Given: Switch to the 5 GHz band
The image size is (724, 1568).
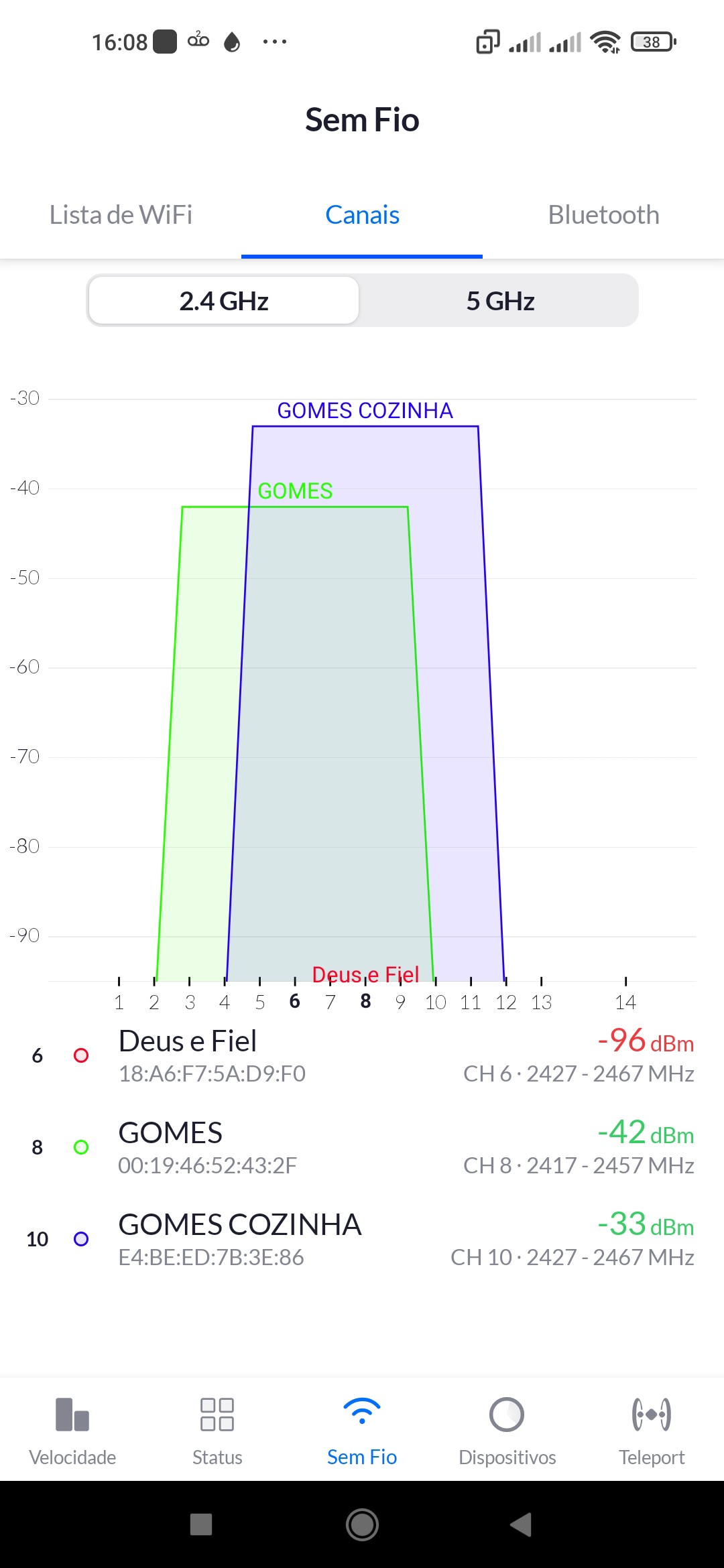Looking at the screenshot, I should (500, 301).
